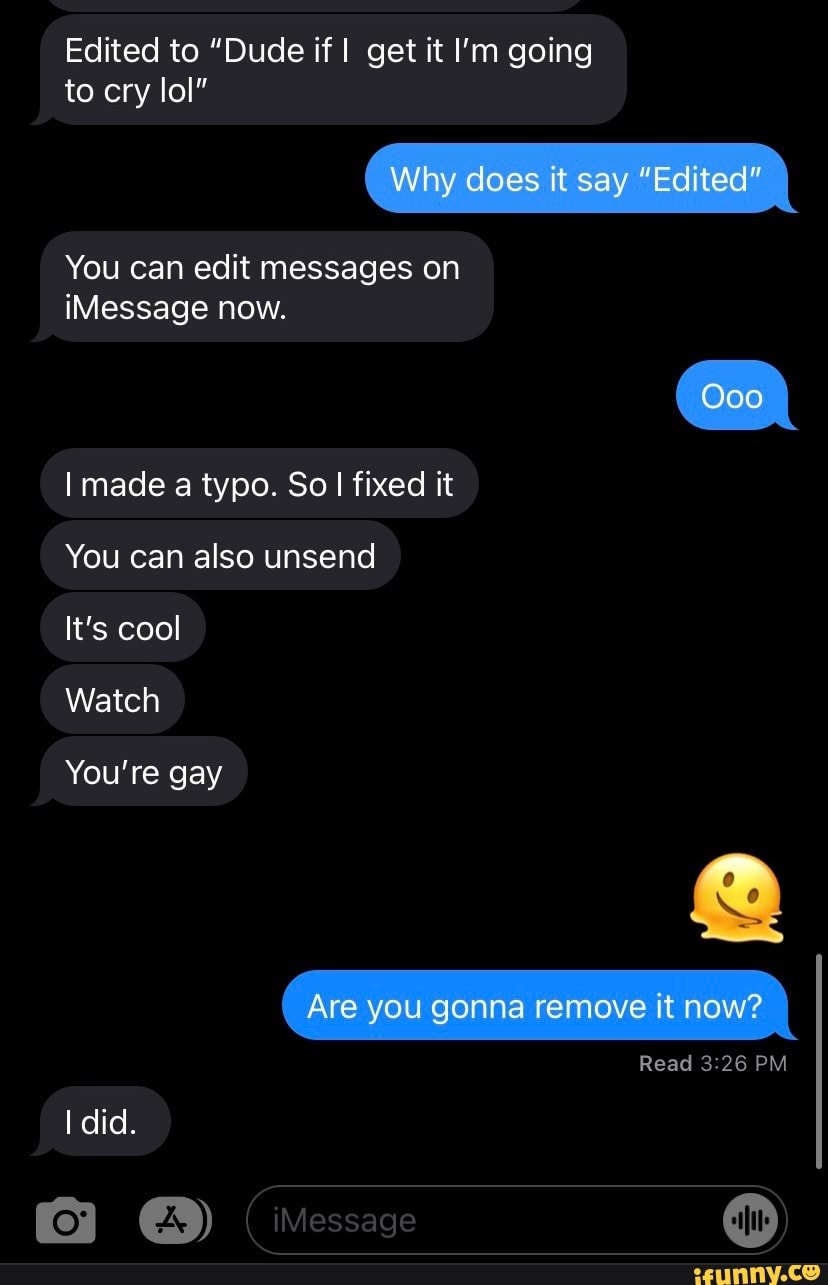The width and height of the screenshot is (828, 1285).
Task: Click the 'You can also unsend' message
Action: click(219, 556)
